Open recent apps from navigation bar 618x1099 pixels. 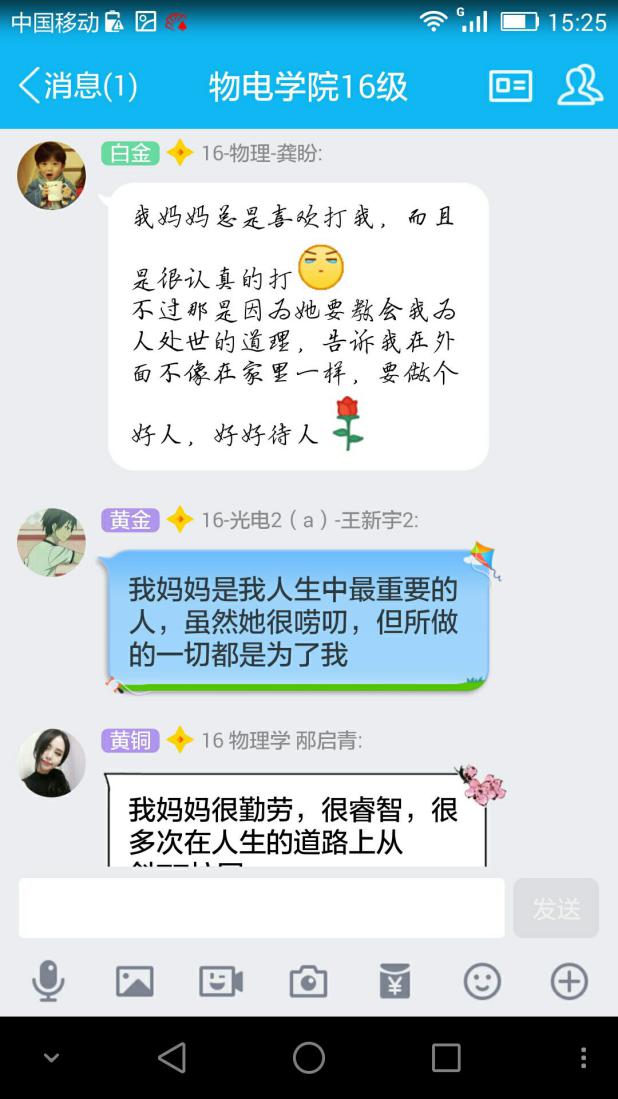446,1057
